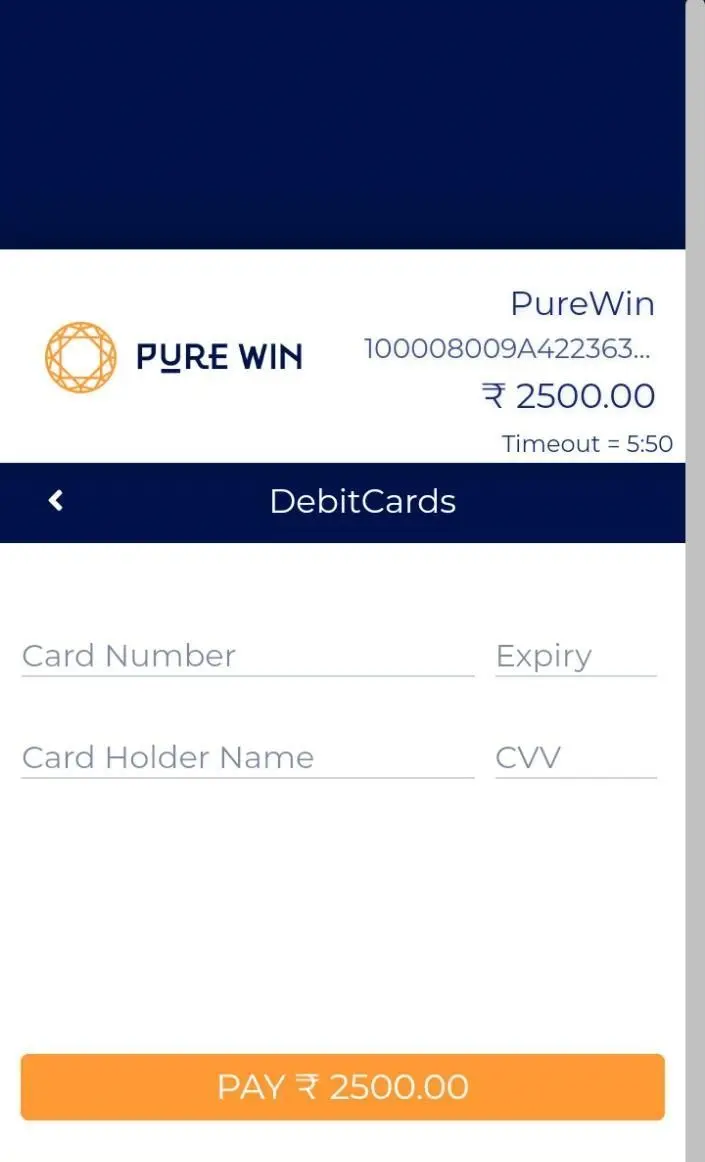The width and height of the screenshot is (705, 1162).
Task: Focus the Card Number field
Action: point(247,656)
